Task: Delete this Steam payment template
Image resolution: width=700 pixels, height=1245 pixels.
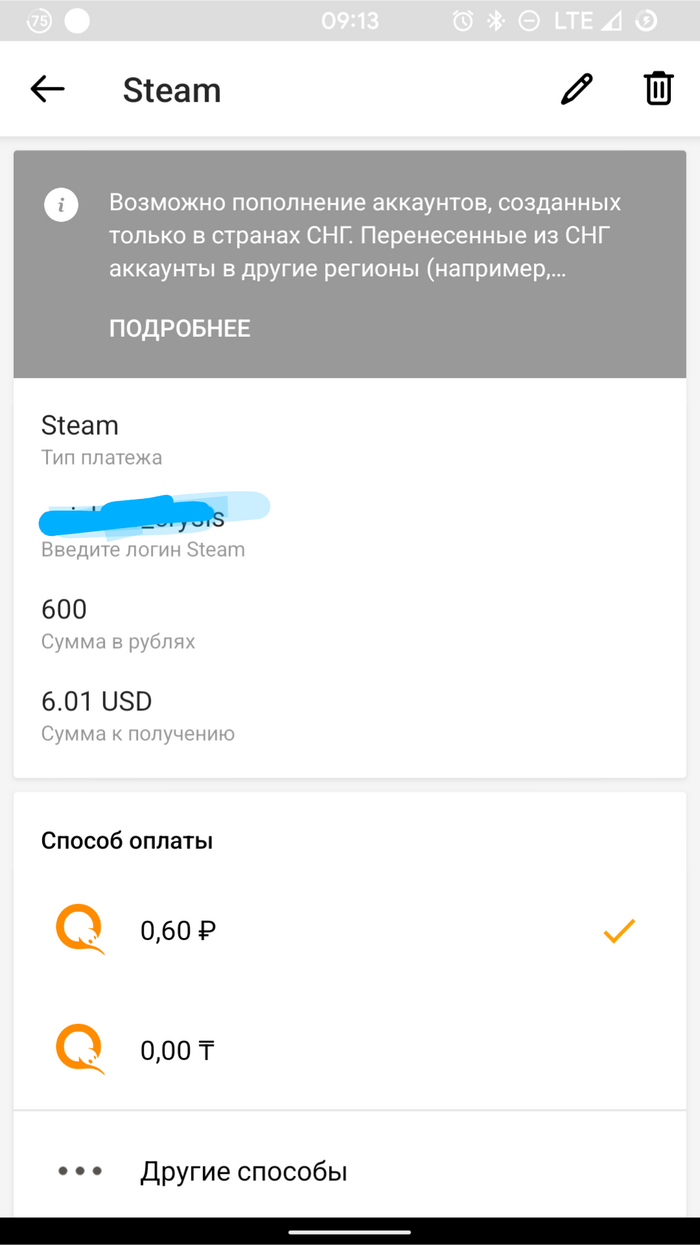Action: (x=657, y=89)
